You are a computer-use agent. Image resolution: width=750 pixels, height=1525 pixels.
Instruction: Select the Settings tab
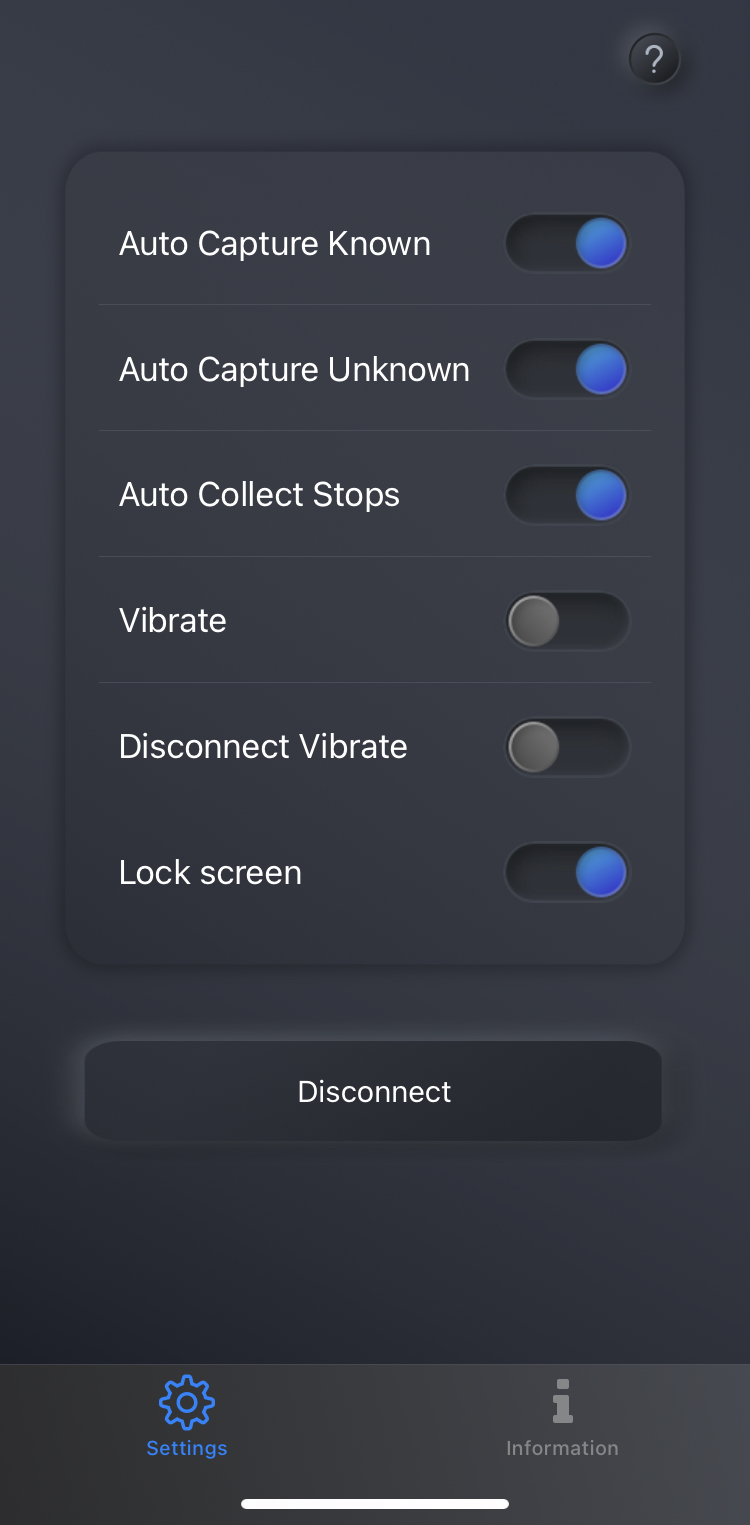click(187, 1417)
